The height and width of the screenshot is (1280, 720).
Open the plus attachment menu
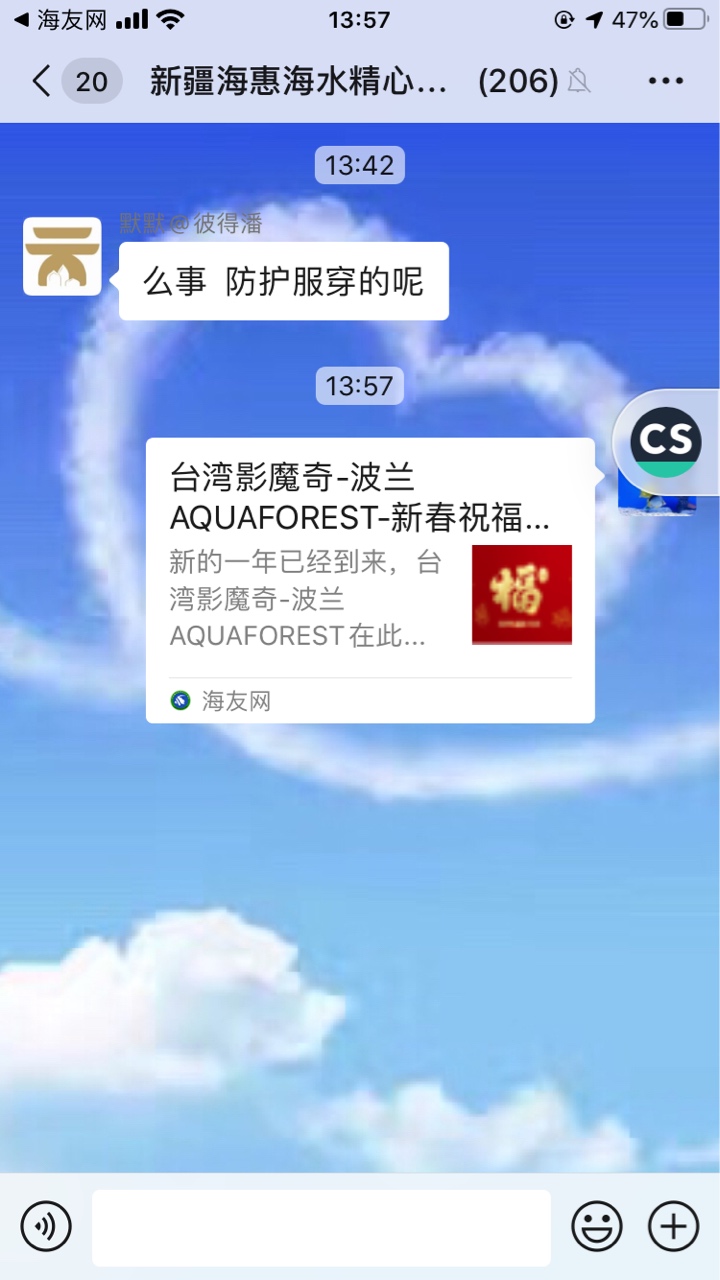[x=673, y=1226]
